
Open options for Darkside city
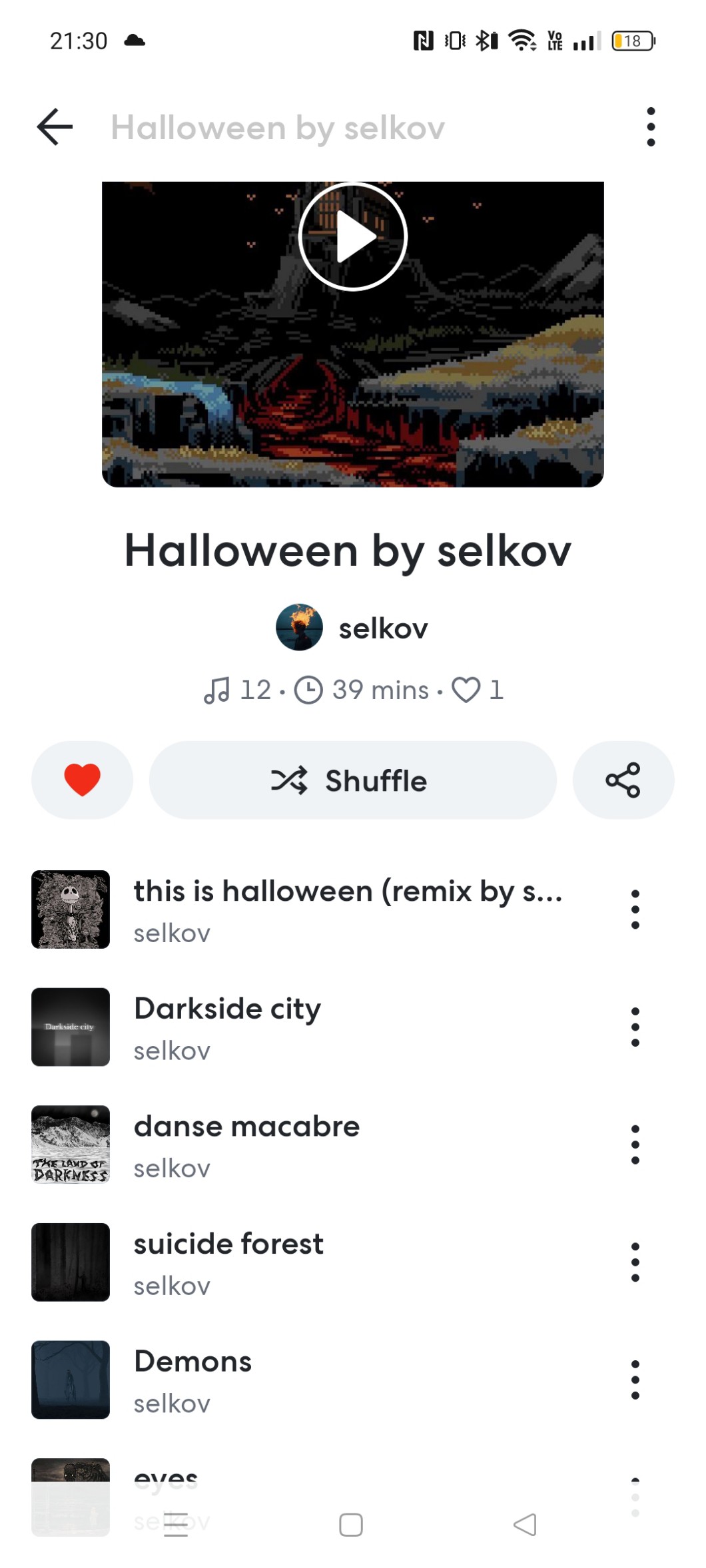click(635, 1027)
